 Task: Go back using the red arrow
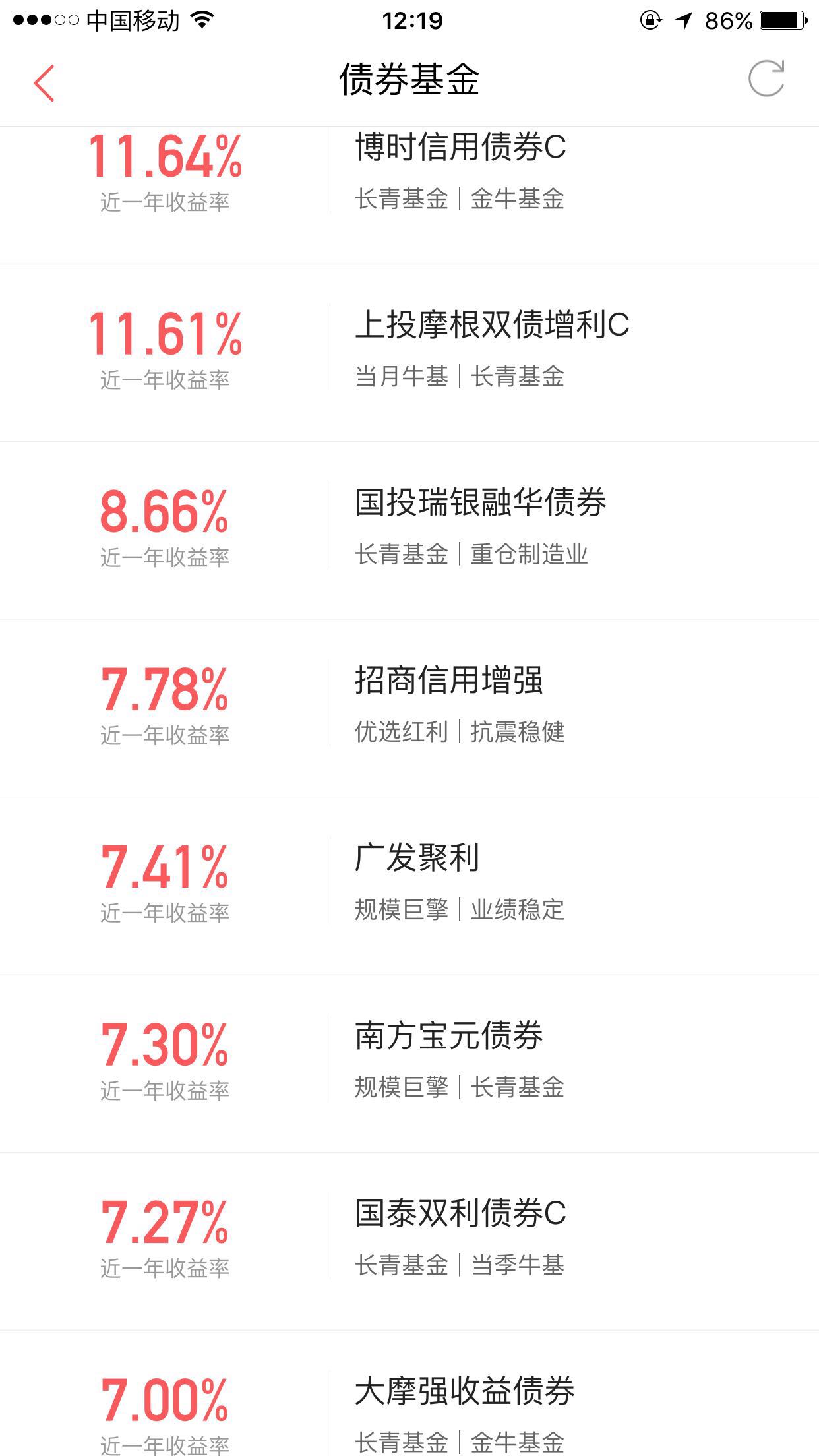click(x=44, y=83)
